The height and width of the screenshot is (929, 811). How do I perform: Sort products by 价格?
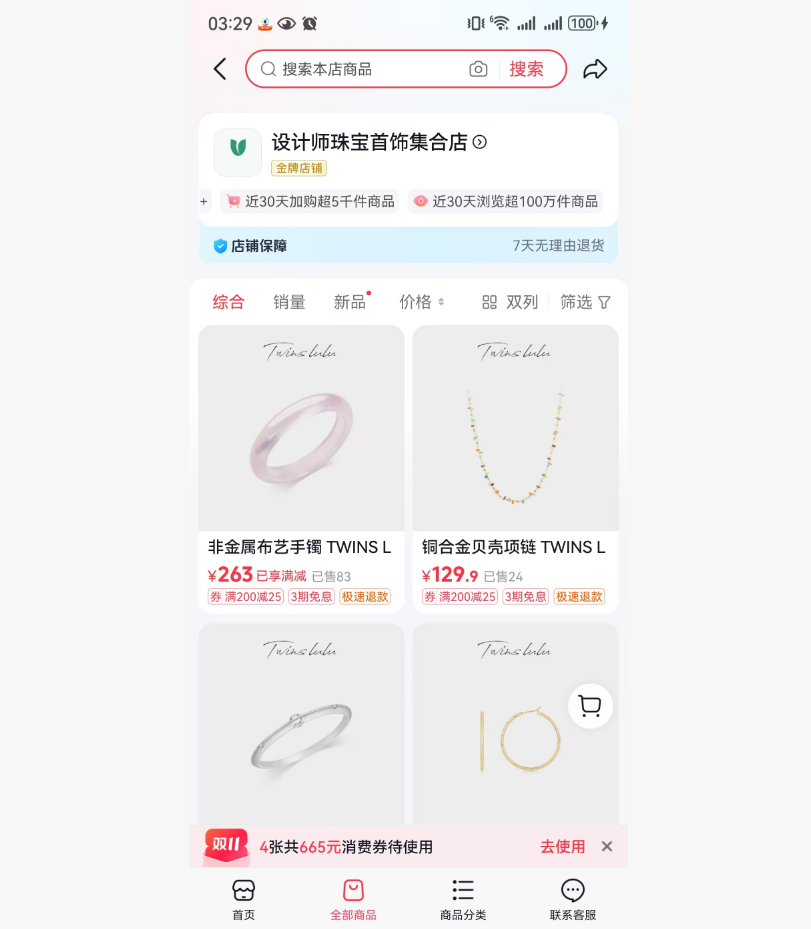point(421,302)
